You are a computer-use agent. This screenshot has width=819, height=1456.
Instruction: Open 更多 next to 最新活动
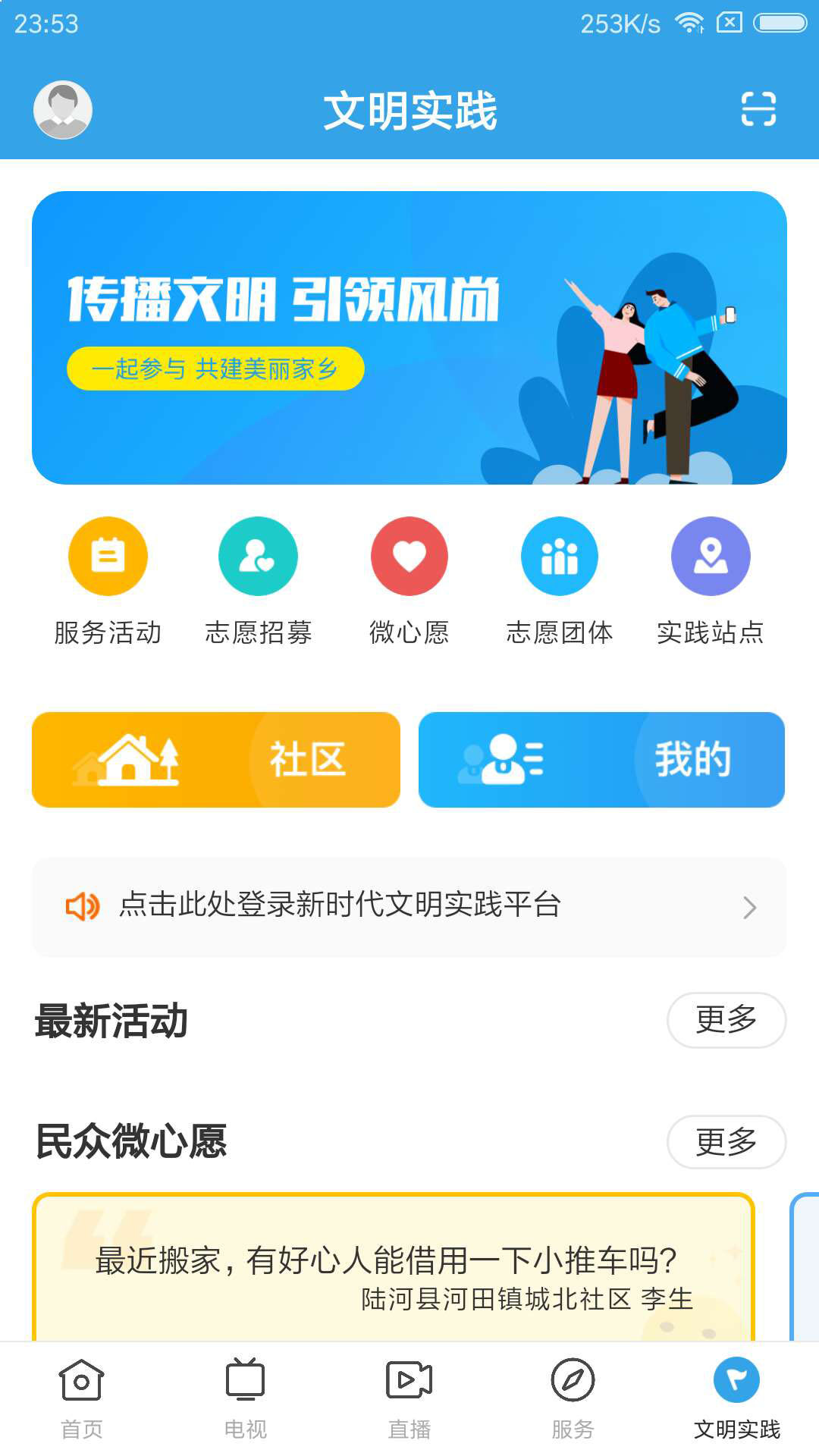(x=726, y=1020)
